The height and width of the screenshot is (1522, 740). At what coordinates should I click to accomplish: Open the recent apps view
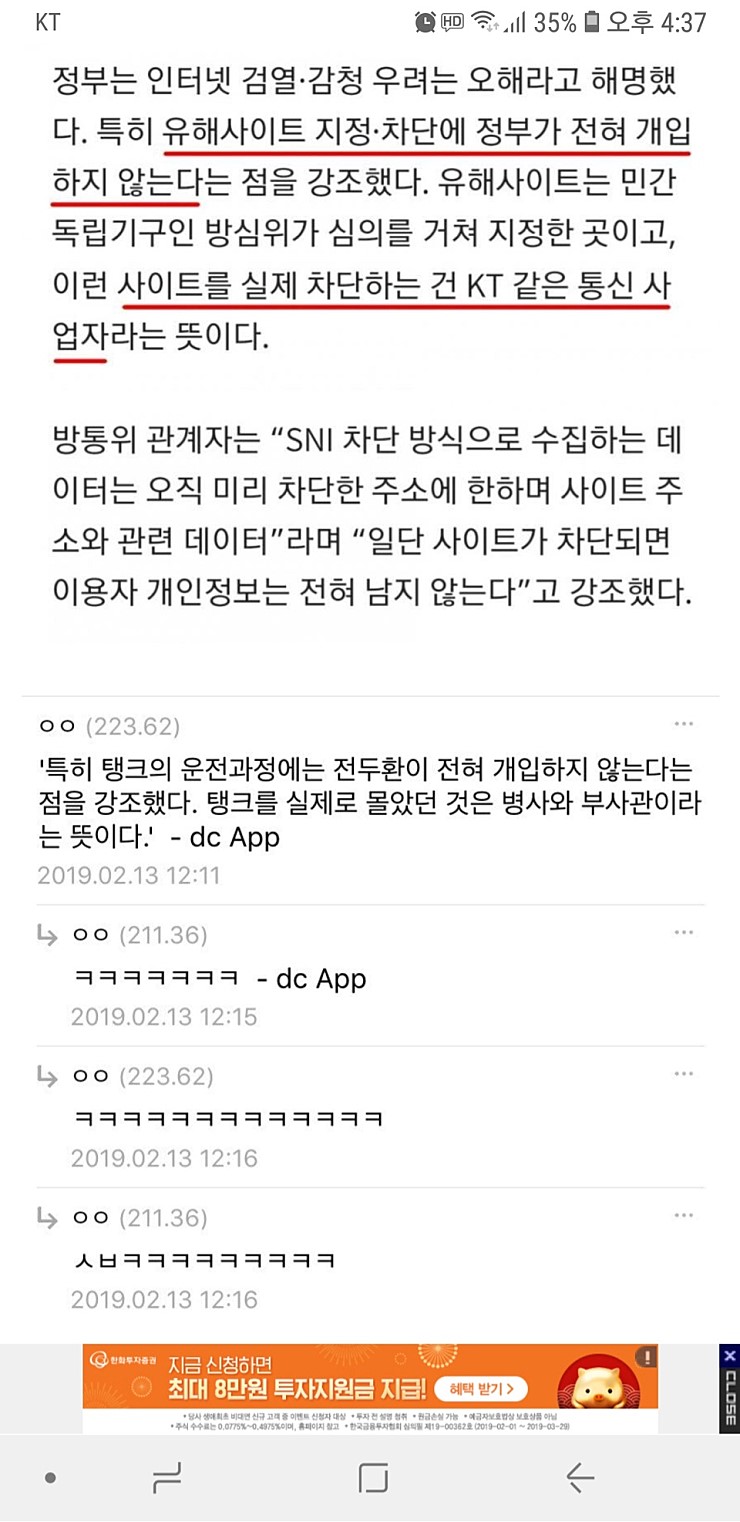click(x=166, y=1477)
